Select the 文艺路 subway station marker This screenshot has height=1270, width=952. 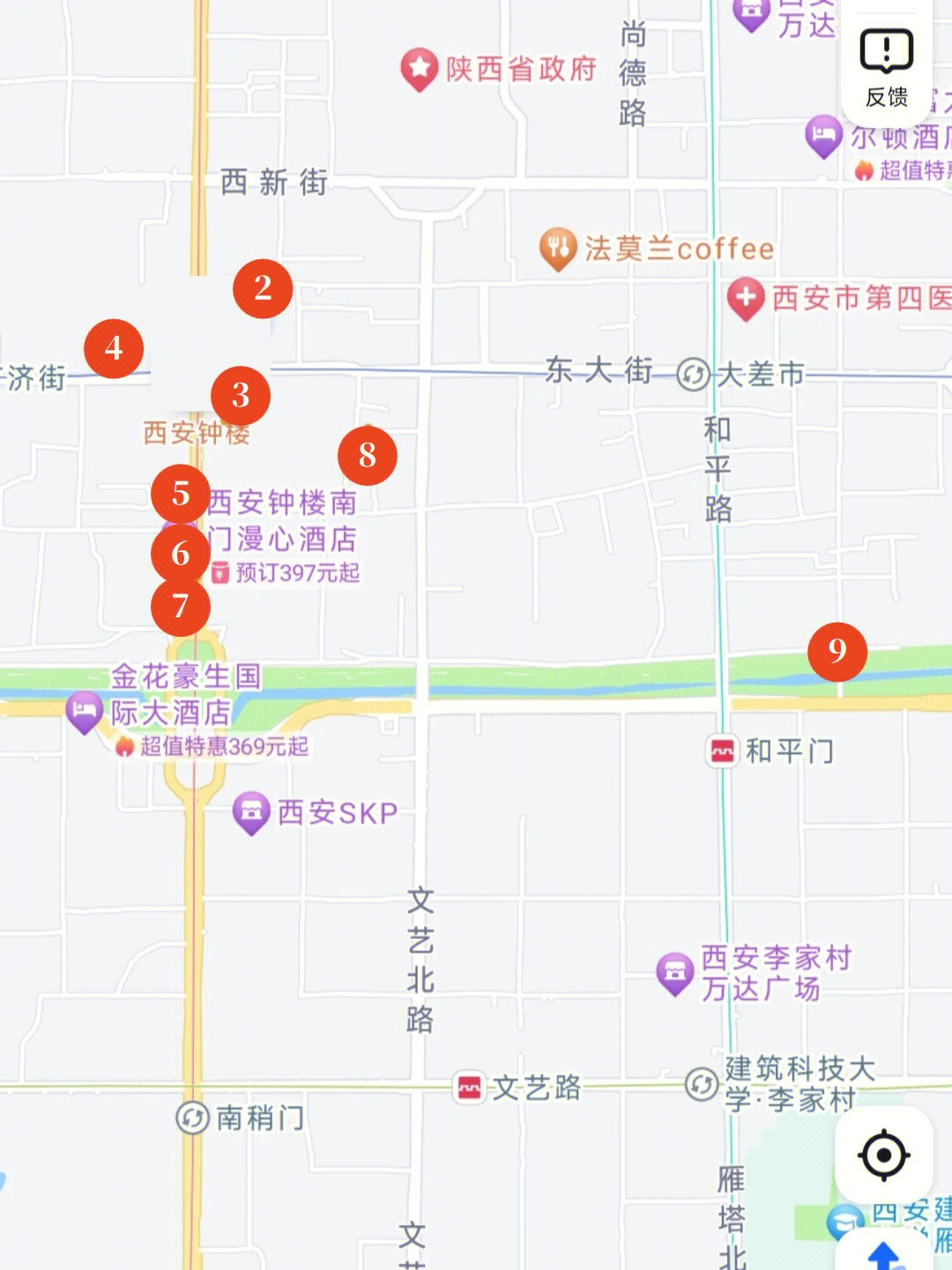pos(471,1088)
